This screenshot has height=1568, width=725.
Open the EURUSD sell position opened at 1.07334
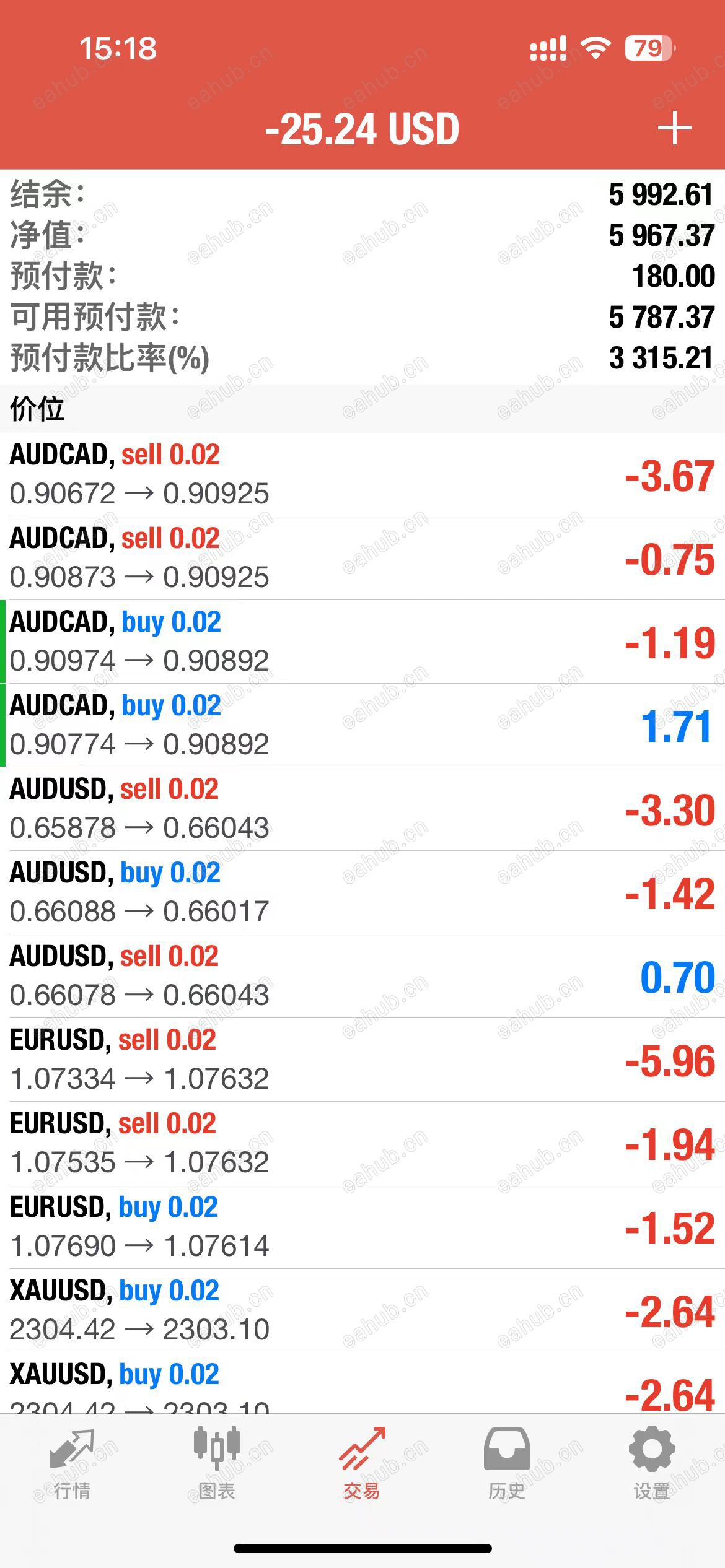tap(362, 1060)
